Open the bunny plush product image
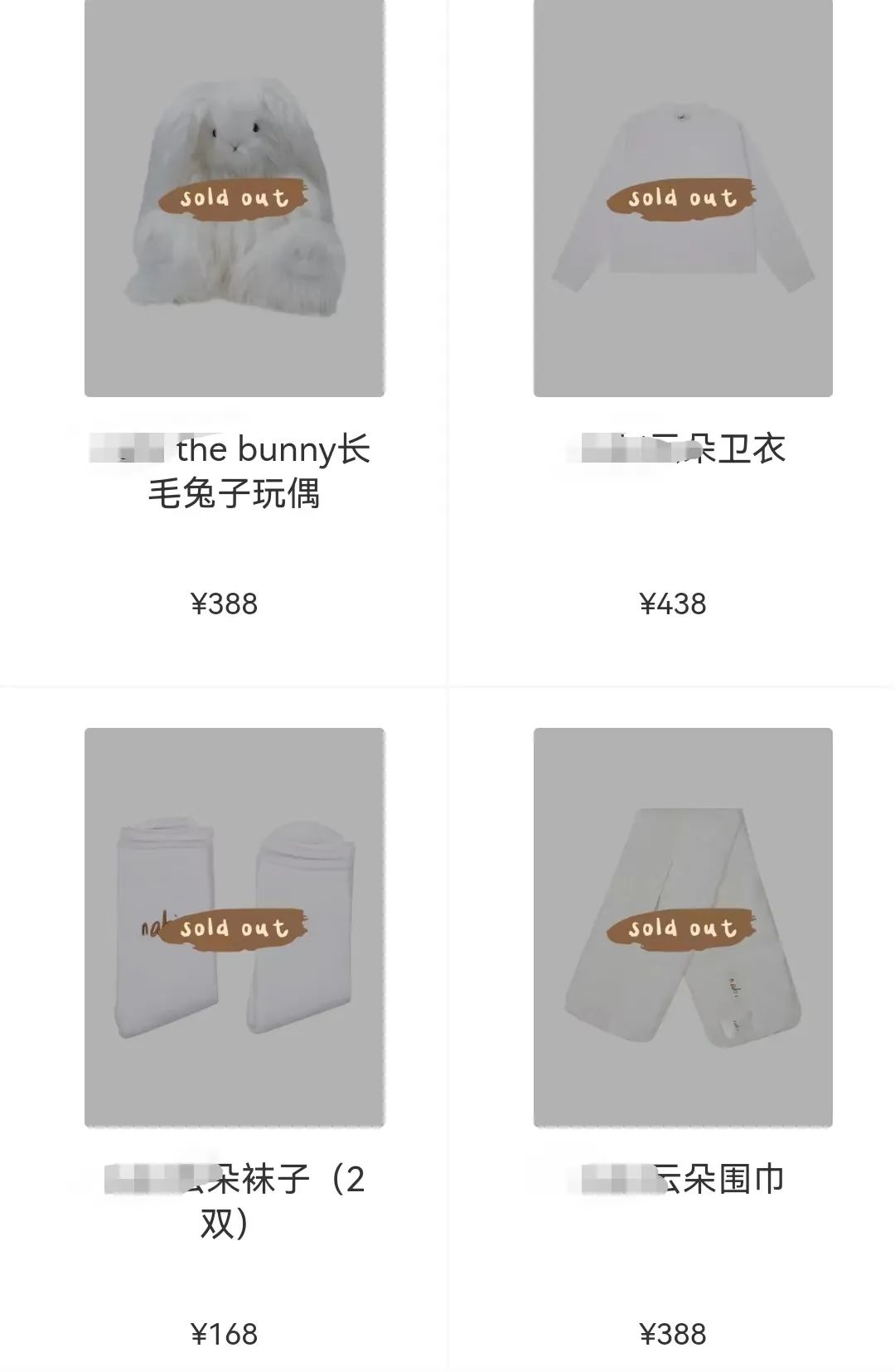 point(235,199)
